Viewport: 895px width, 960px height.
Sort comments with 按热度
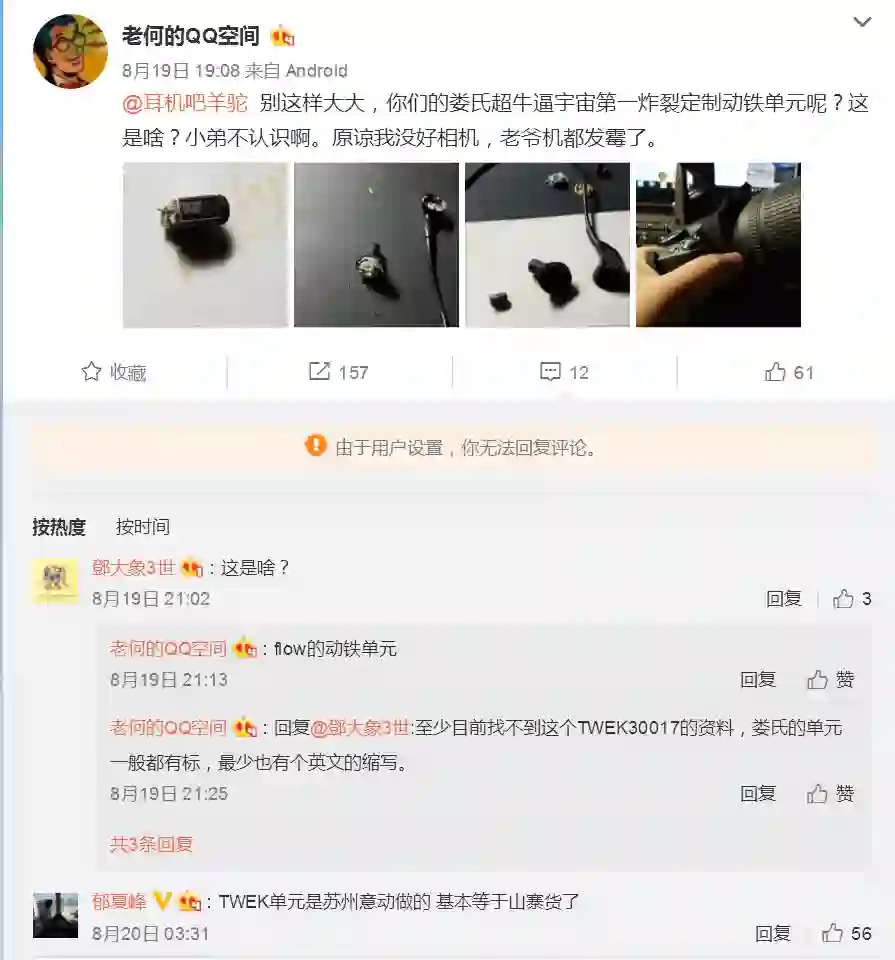point(59,527)
